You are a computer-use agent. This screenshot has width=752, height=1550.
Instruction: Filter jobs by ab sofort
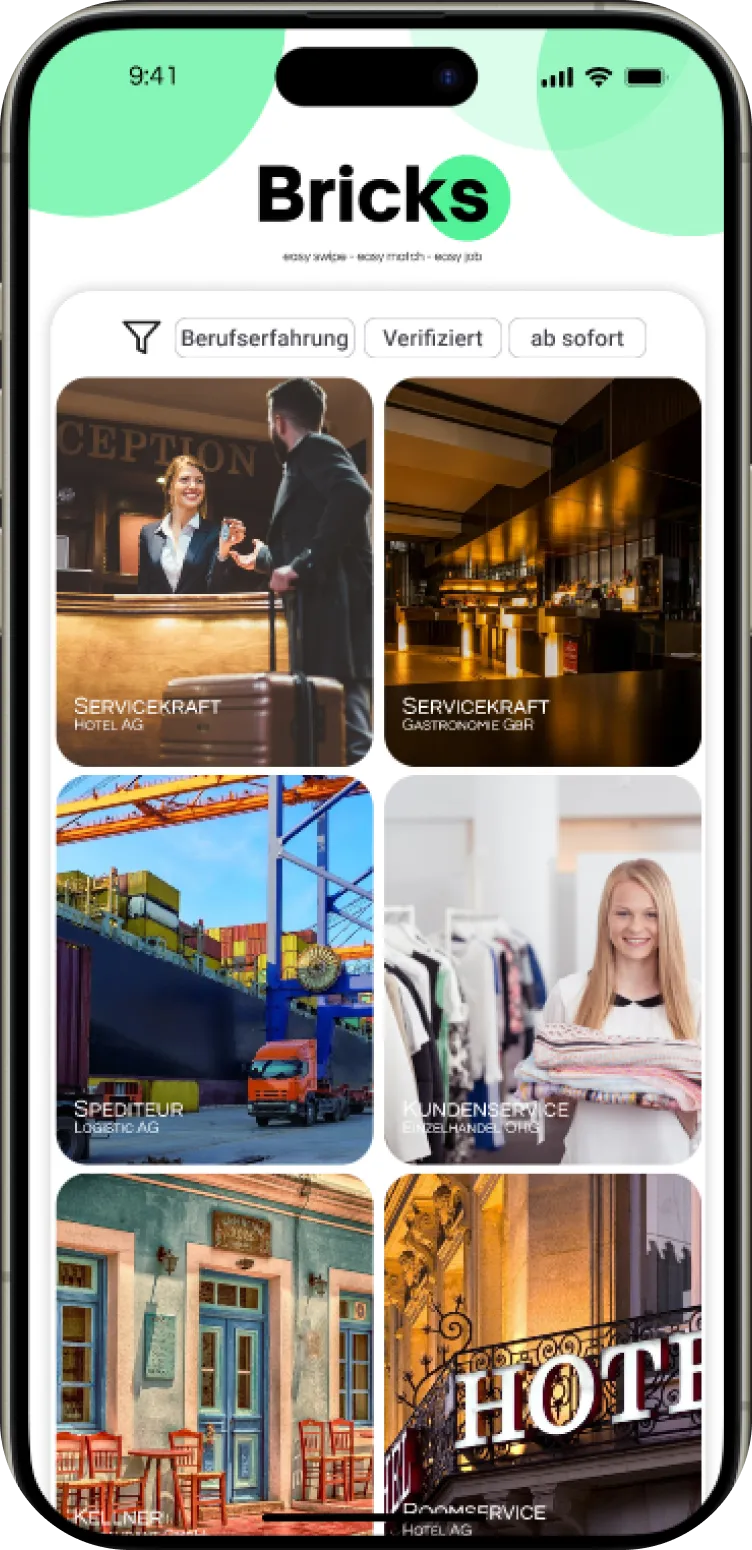[577, 338]
